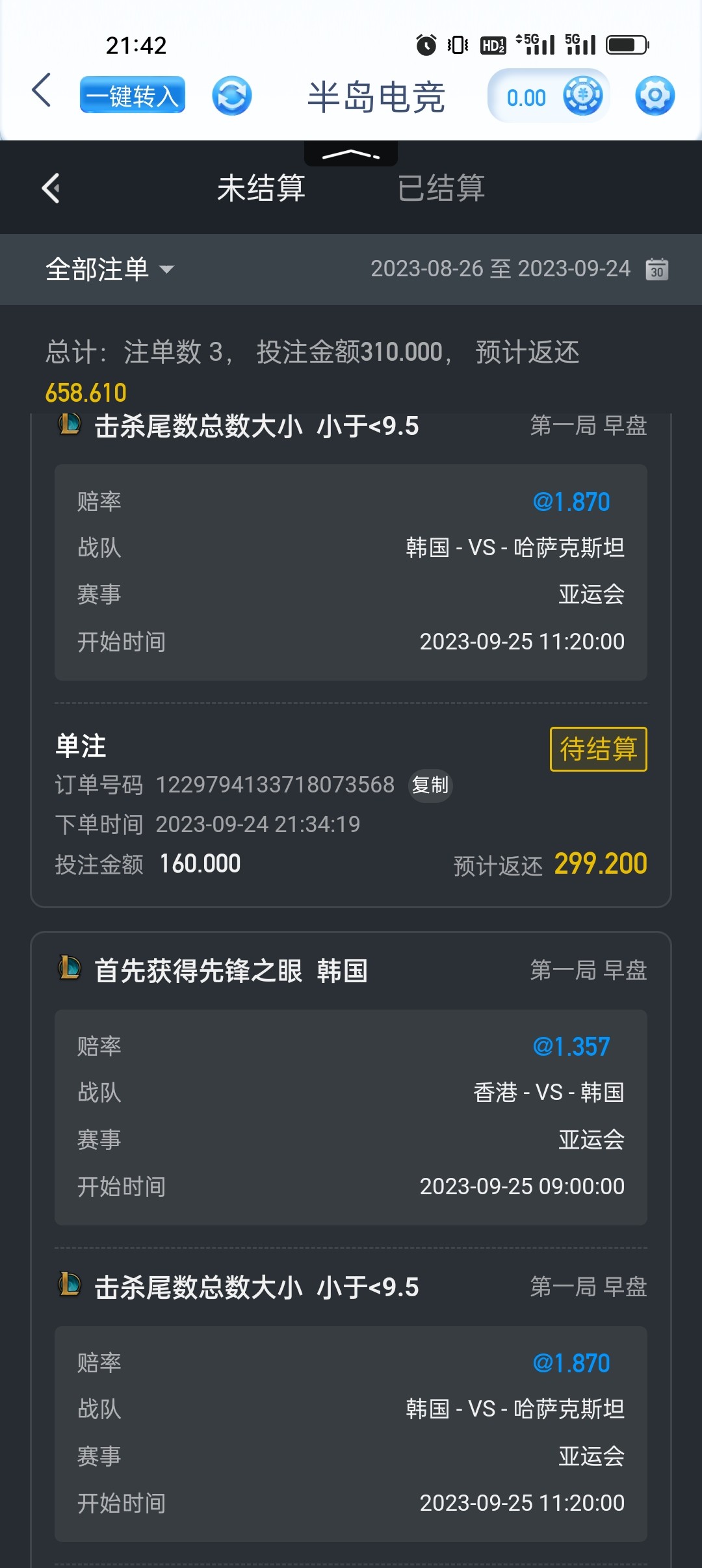Image resolution: width=702 pixels, height=1568 pixels.
Task: Open the settings gear in top right corner
Action: (655, 95)
